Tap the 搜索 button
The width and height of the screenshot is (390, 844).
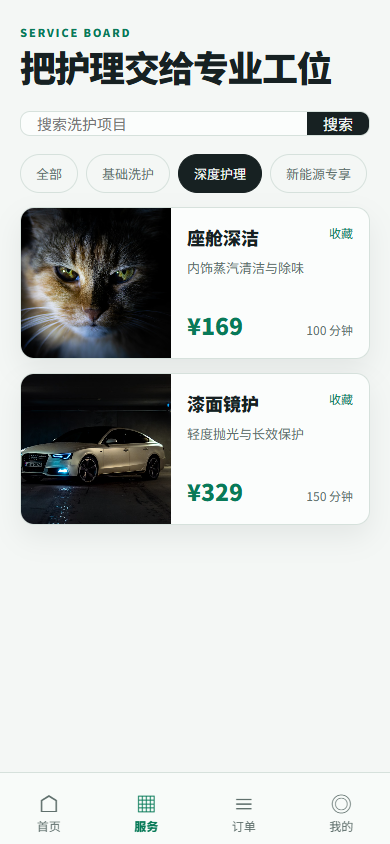pos(338,124)
